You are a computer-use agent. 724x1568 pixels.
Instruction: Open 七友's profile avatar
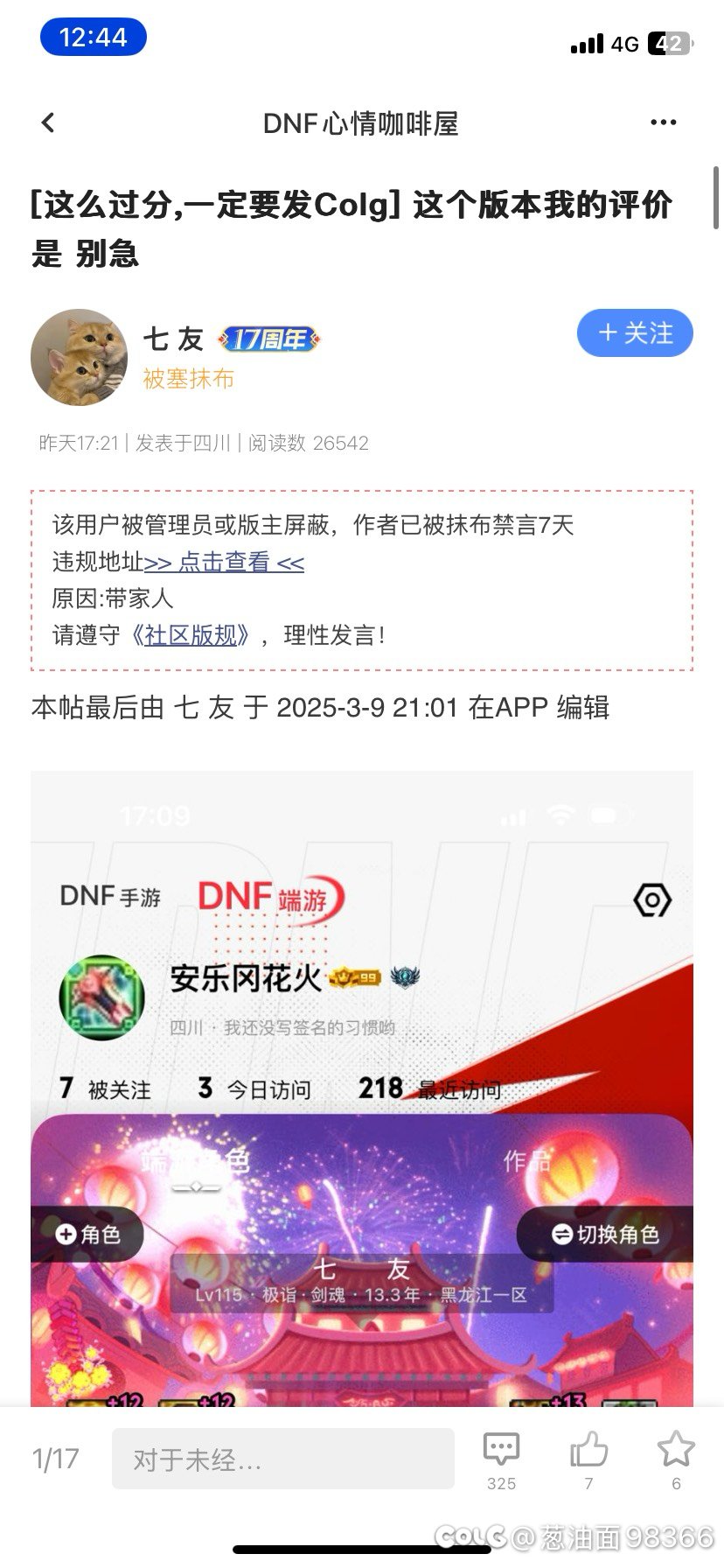79,357
